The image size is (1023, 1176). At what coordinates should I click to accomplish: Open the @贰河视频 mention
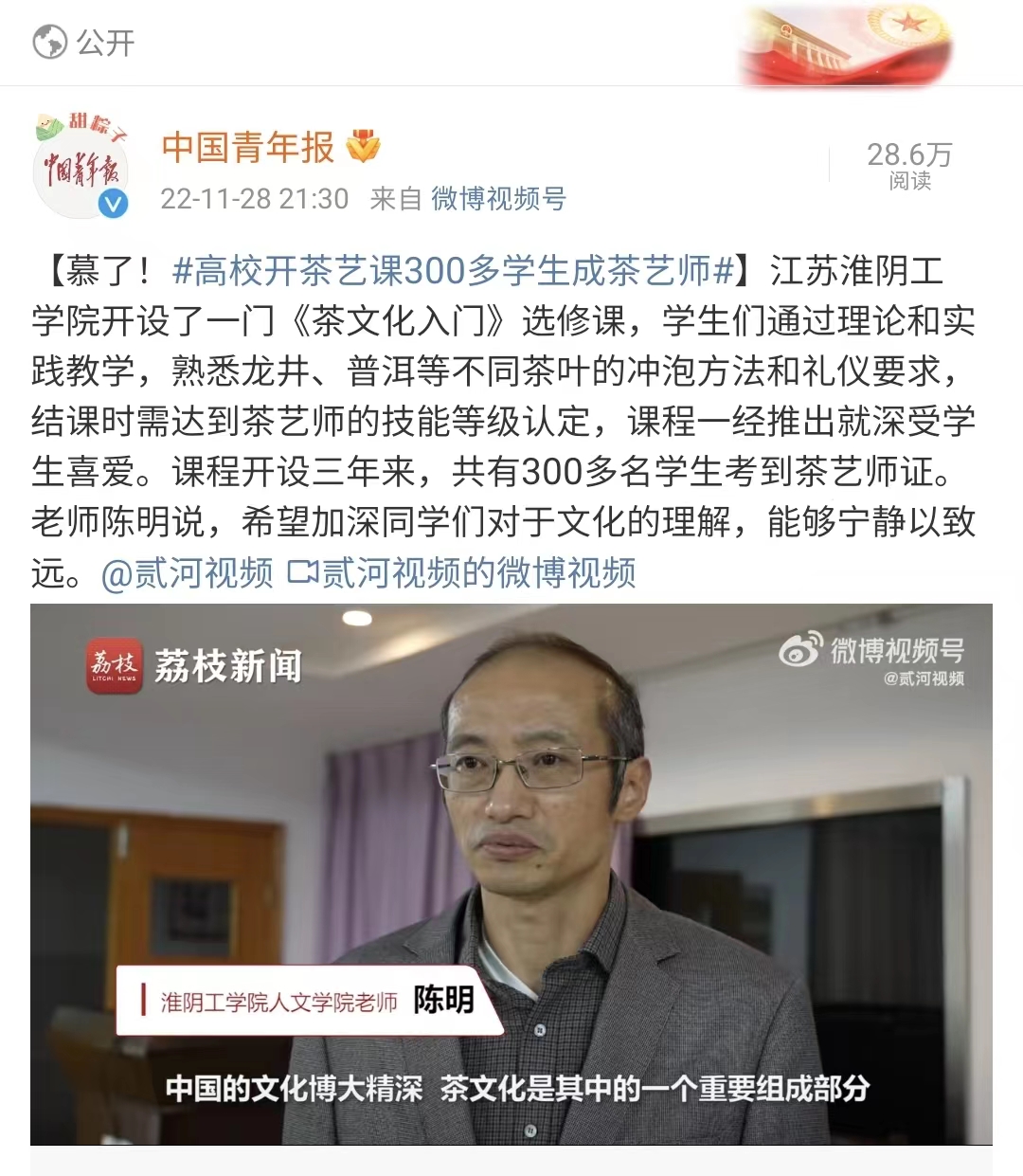[188, 573]
